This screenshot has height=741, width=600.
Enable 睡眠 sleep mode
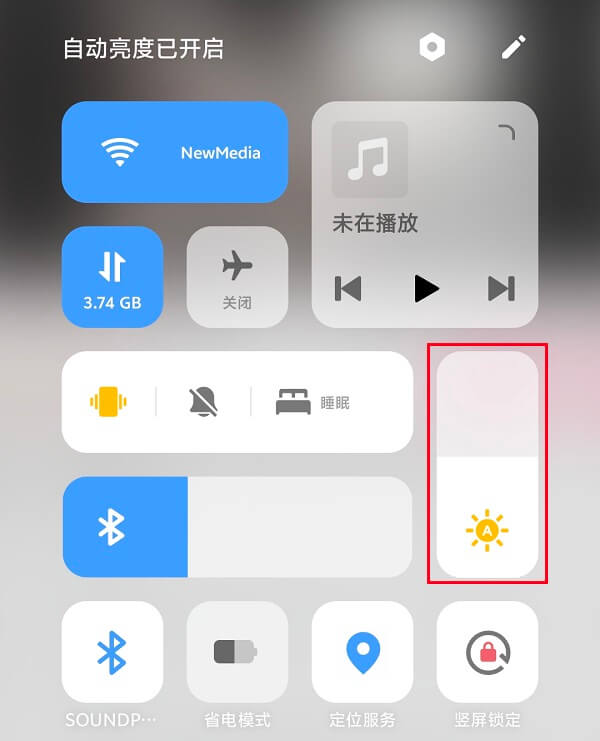pyautogui.click(x=313, y=403)
